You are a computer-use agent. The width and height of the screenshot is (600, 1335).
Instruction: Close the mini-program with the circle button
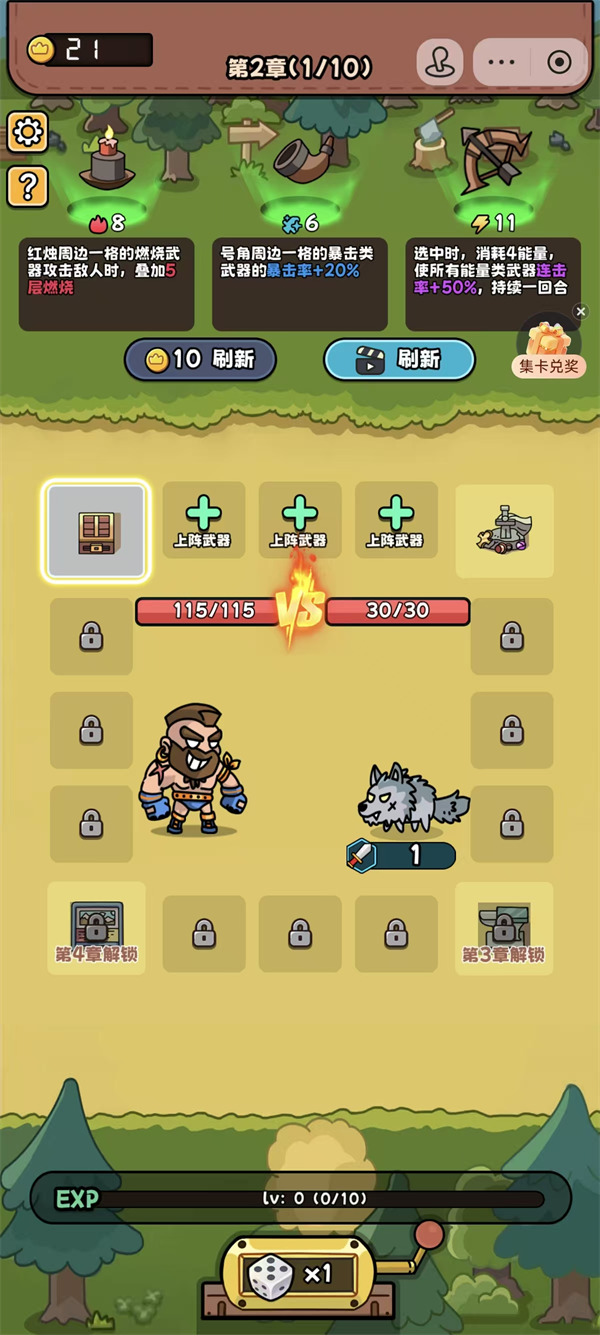coord(559,62)
